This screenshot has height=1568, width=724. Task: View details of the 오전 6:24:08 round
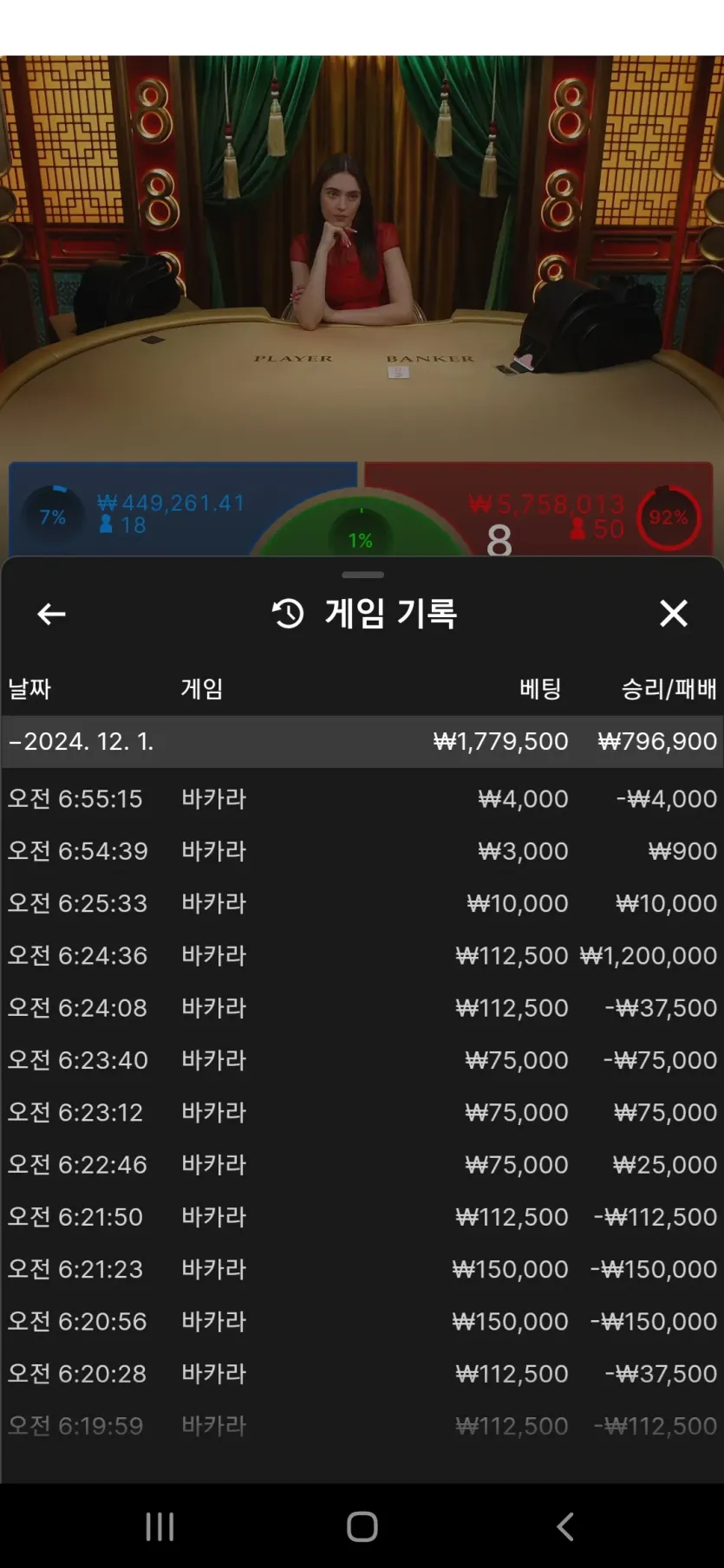click(x=362, y=1007)
